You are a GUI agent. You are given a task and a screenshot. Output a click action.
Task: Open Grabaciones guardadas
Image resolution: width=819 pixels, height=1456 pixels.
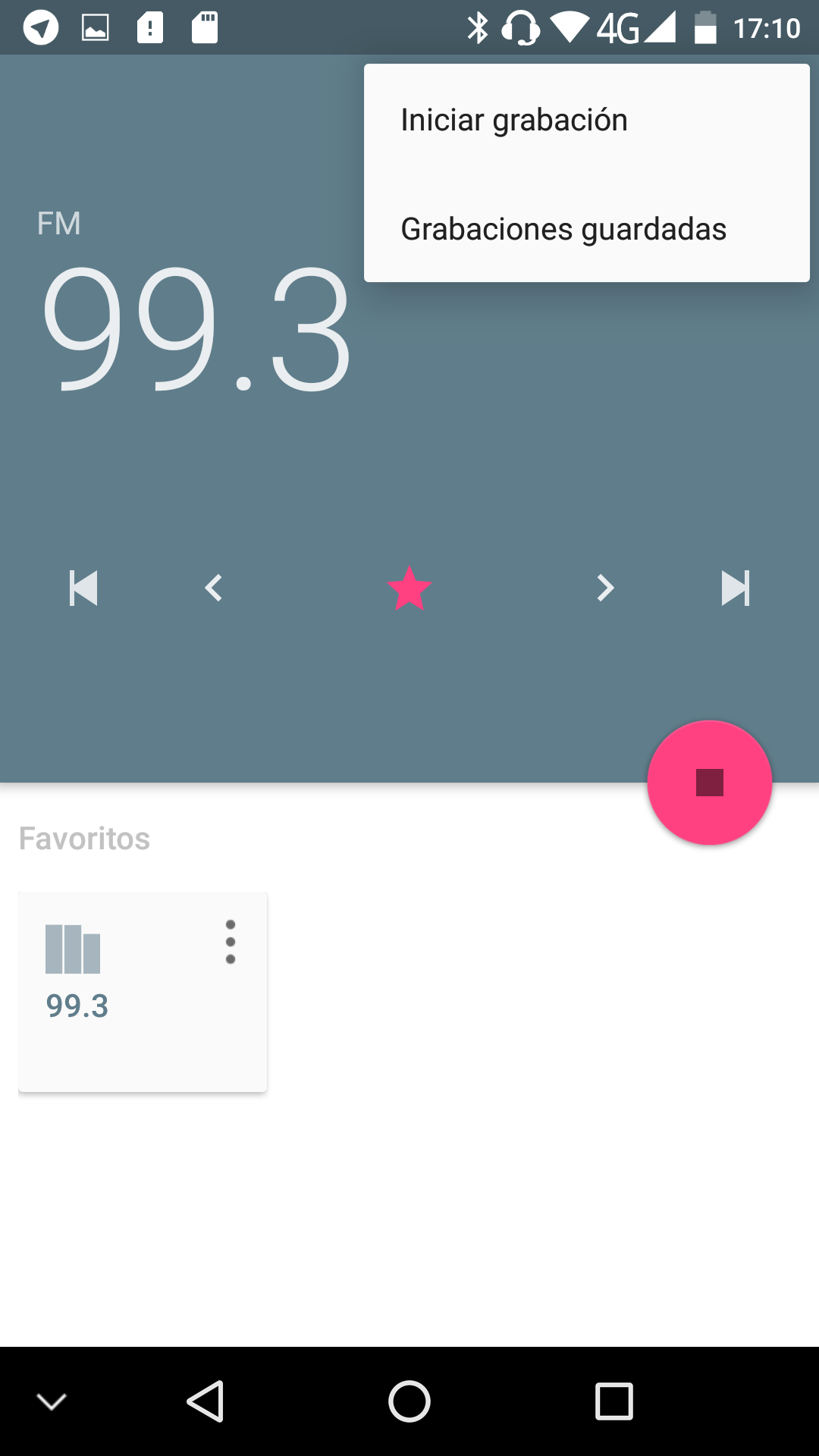(x=563, y=229)
